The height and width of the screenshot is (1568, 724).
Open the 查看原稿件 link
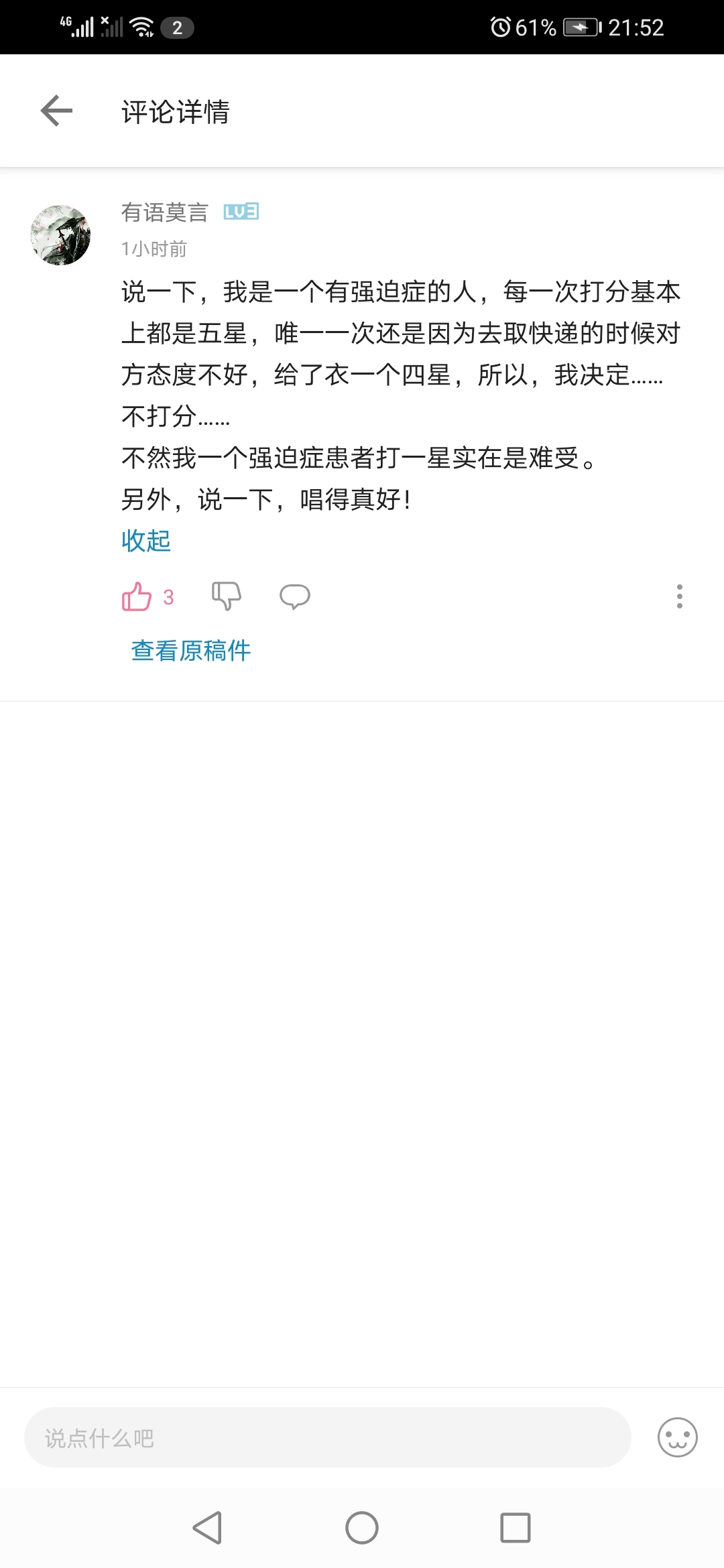191,651
